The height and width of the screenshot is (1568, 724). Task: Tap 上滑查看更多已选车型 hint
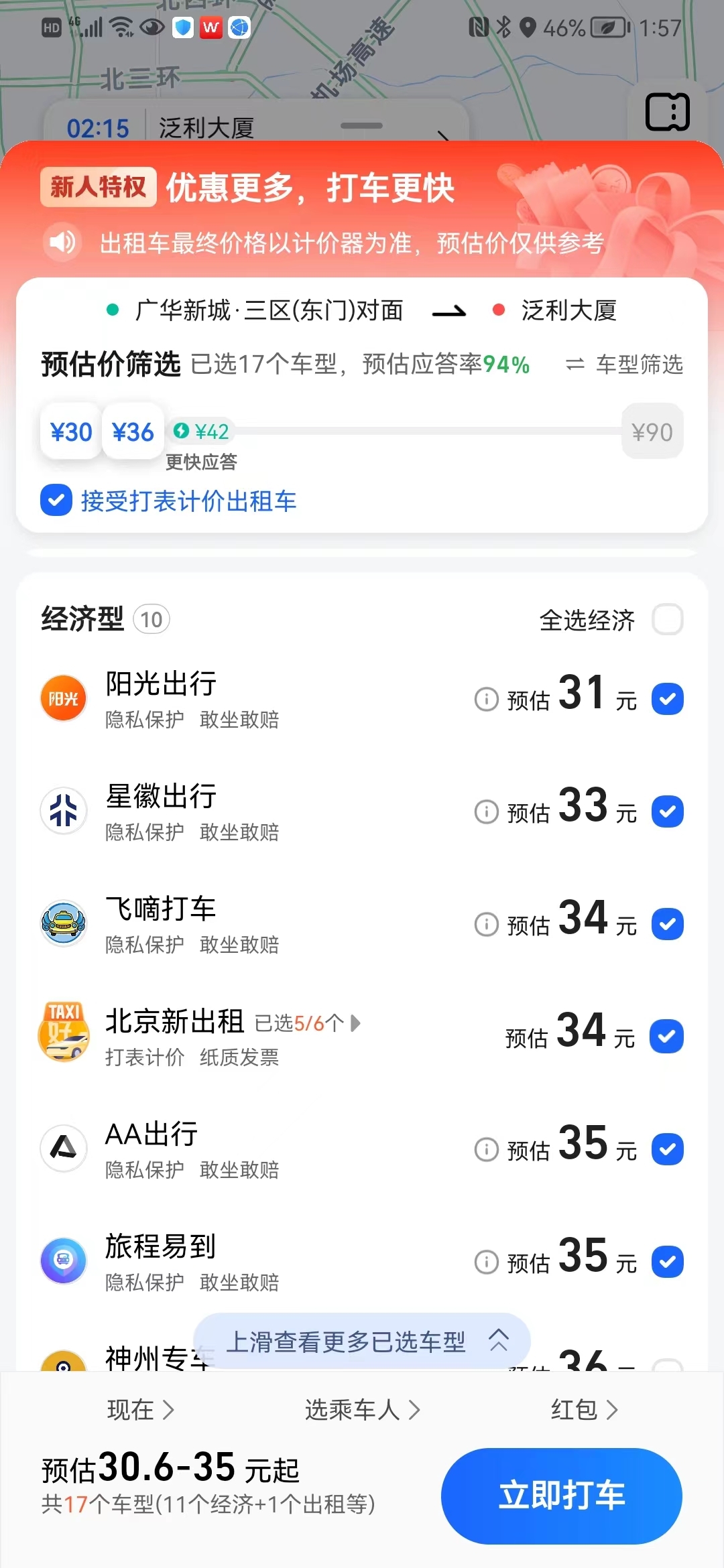pyautogui.click(x=362, y=1342)
